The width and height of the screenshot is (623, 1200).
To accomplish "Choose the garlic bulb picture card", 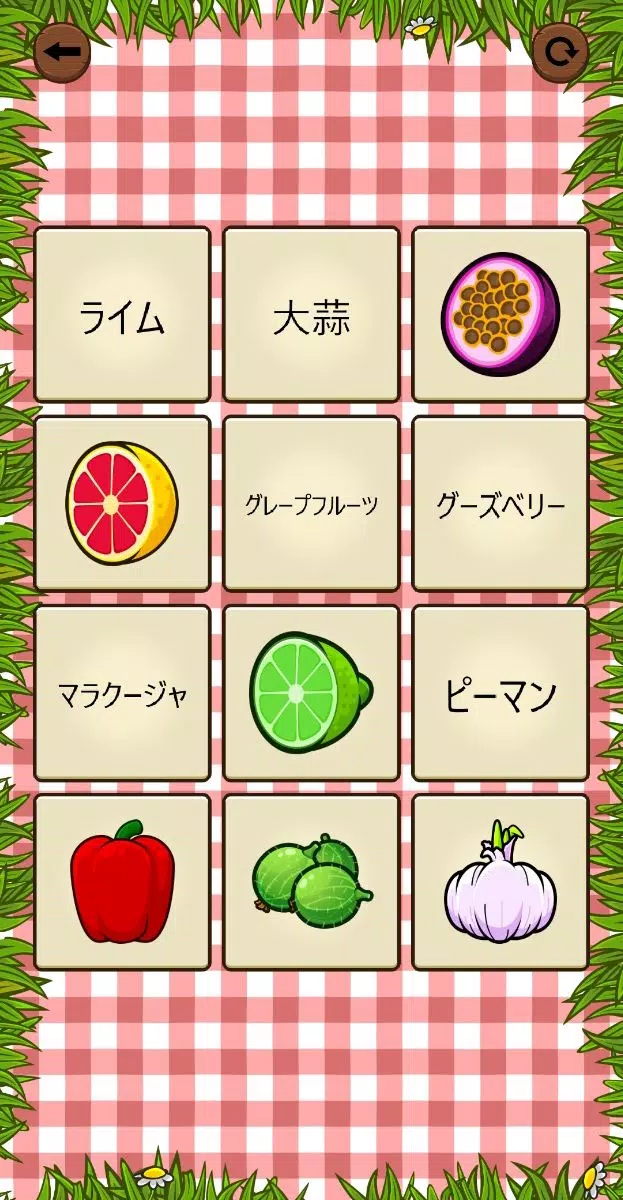I will (500, 882).
